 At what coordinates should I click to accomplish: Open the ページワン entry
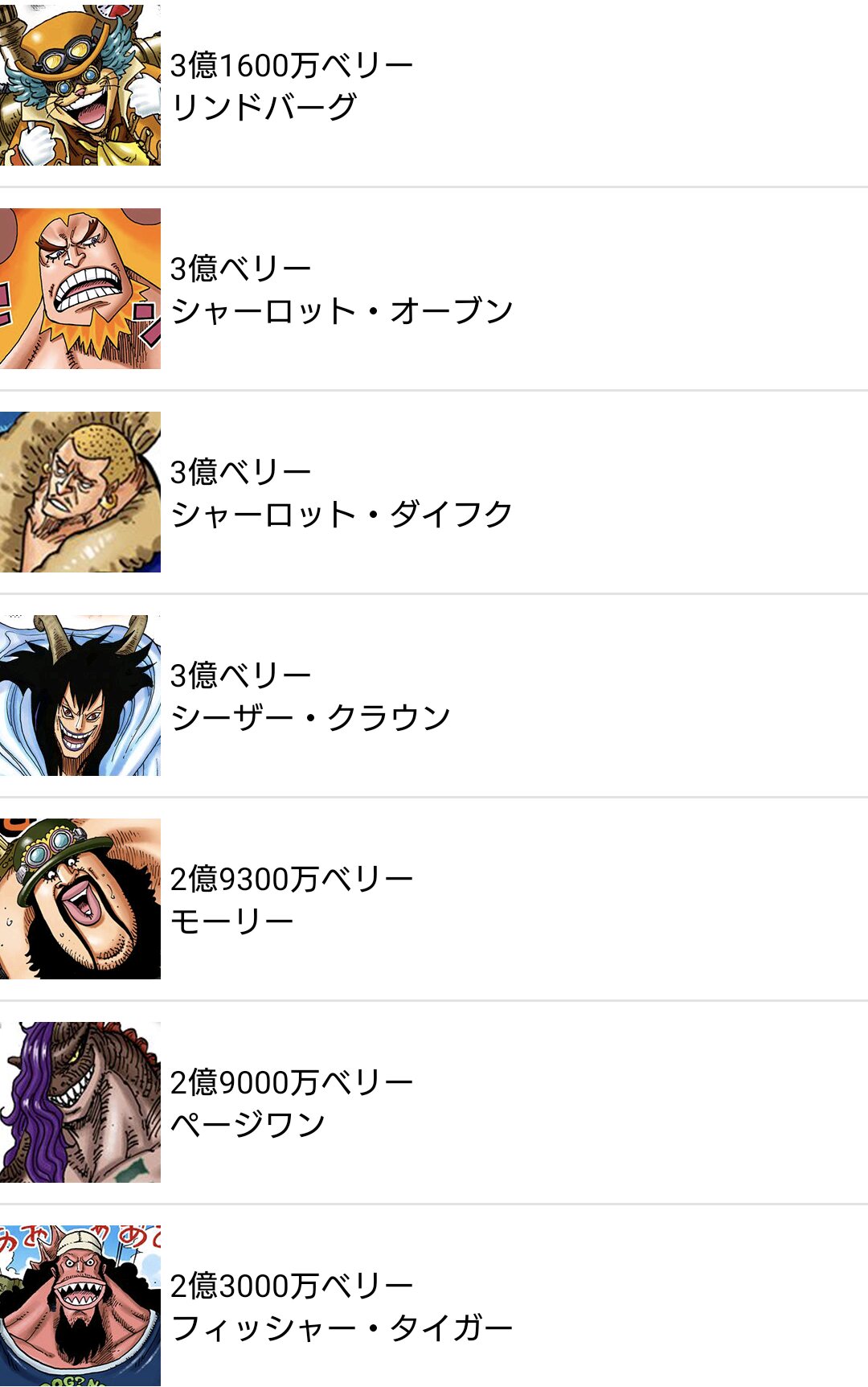pos(434,1102)
